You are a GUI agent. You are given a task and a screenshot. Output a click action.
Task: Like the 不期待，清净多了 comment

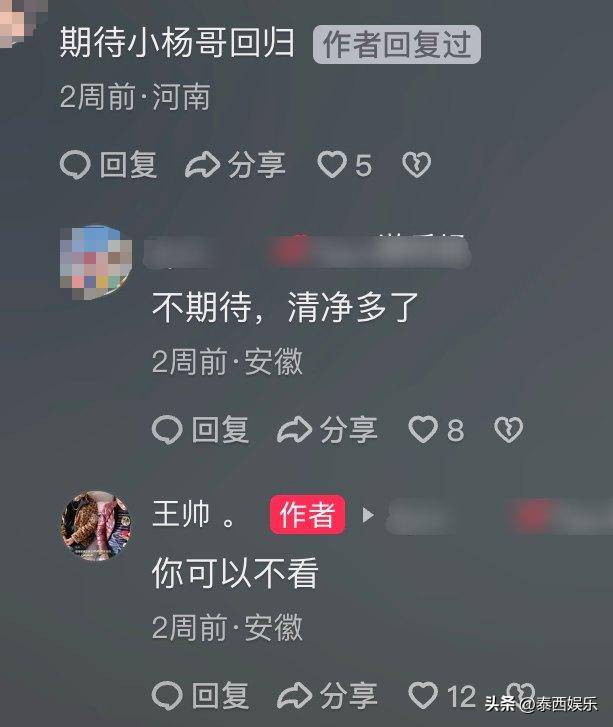tap(424, 430)
